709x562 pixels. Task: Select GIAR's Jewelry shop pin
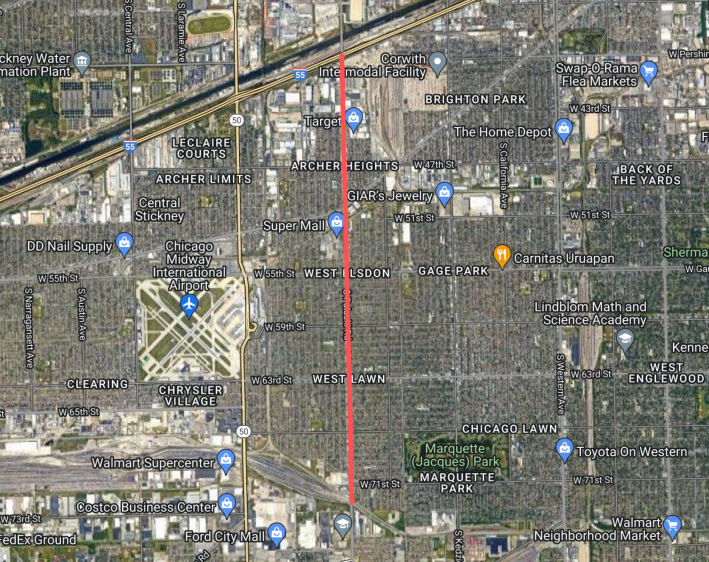coord(445,193)
